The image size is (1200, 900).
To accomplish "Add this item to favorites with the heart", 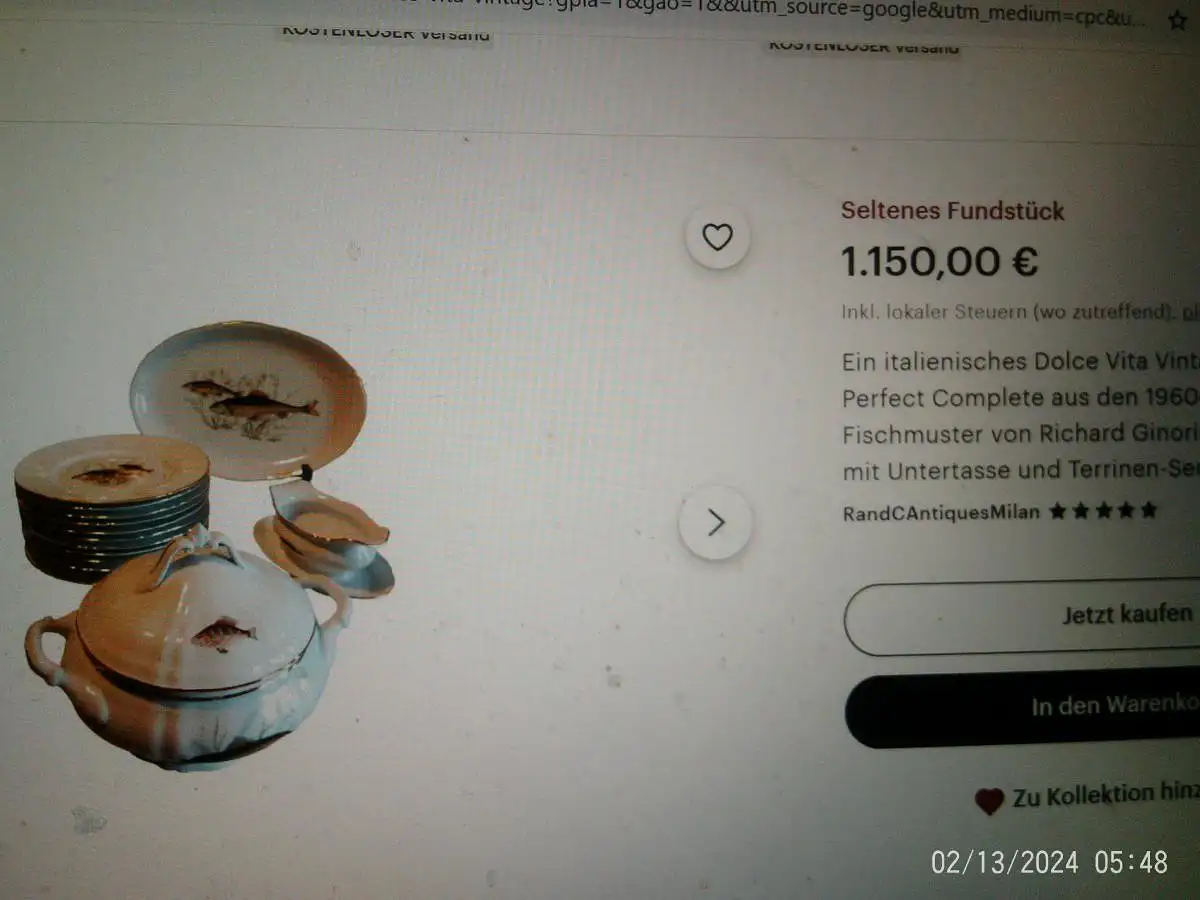I will pos(717,237).
